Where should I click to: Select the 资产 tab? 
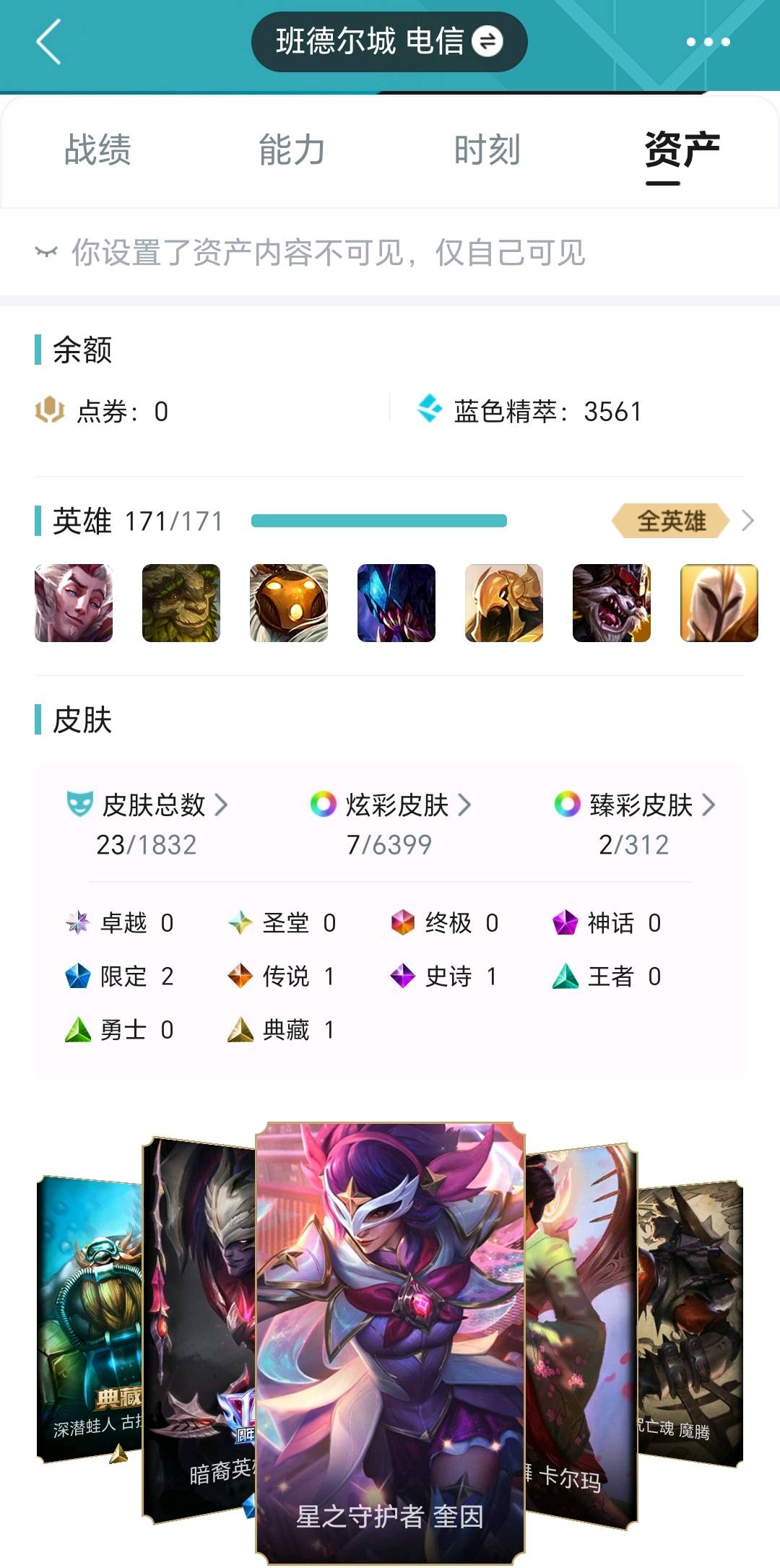point(682,150)
